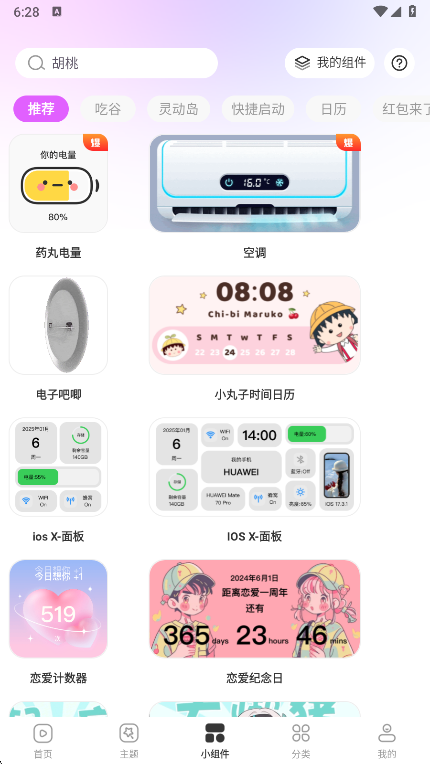Open the wide IOS X-面板 widget
This screenshot has width=430, height=764.
[255, 467]
